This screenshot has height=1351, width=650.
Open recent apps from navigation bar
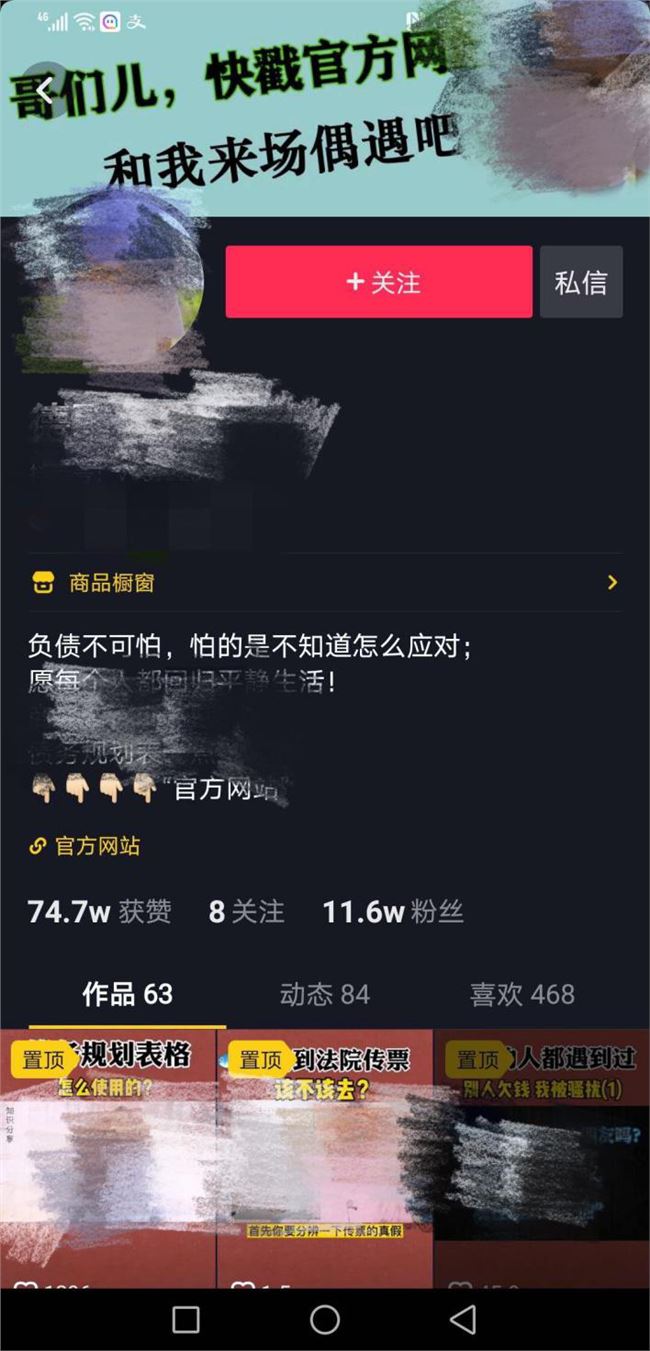tap(186, 1319)
